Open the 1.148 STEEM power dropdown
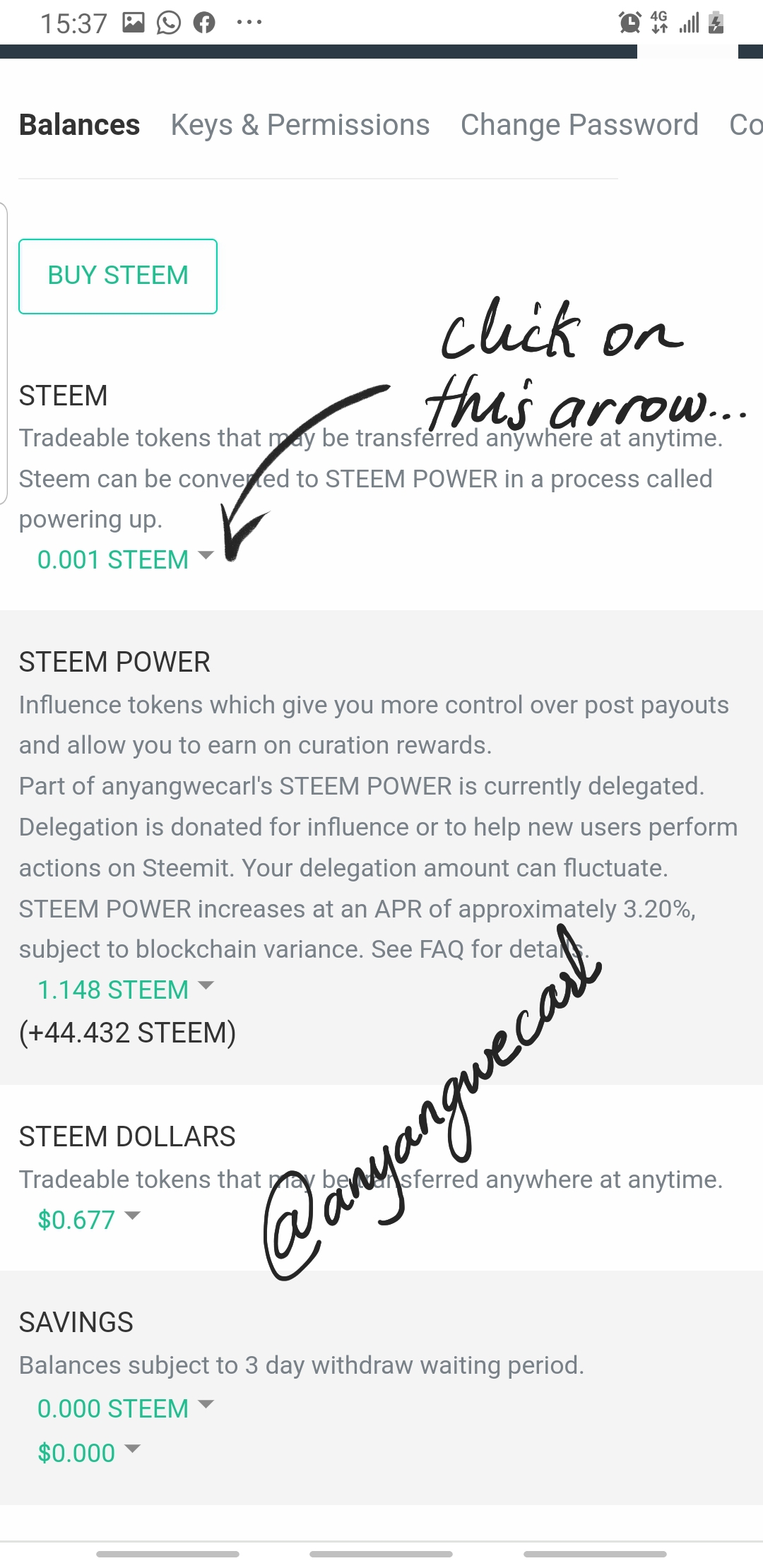The image size is (763, 1568). coord(124,990)
